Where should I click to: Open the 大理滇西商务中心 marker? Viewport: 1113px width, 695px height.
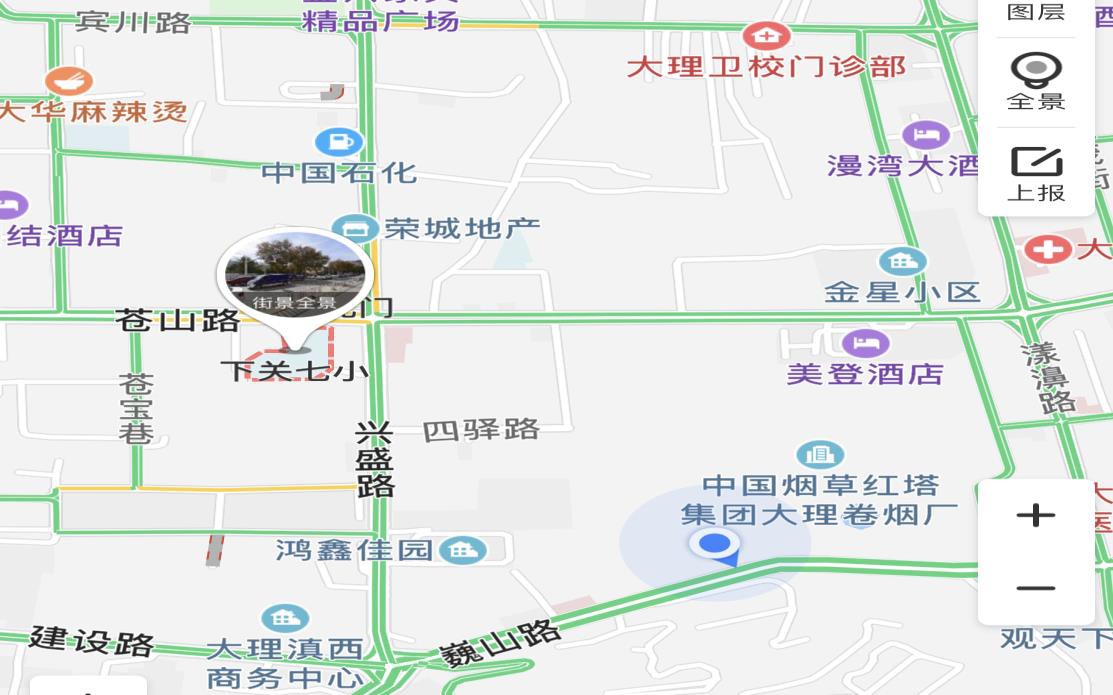pos(285,619)
